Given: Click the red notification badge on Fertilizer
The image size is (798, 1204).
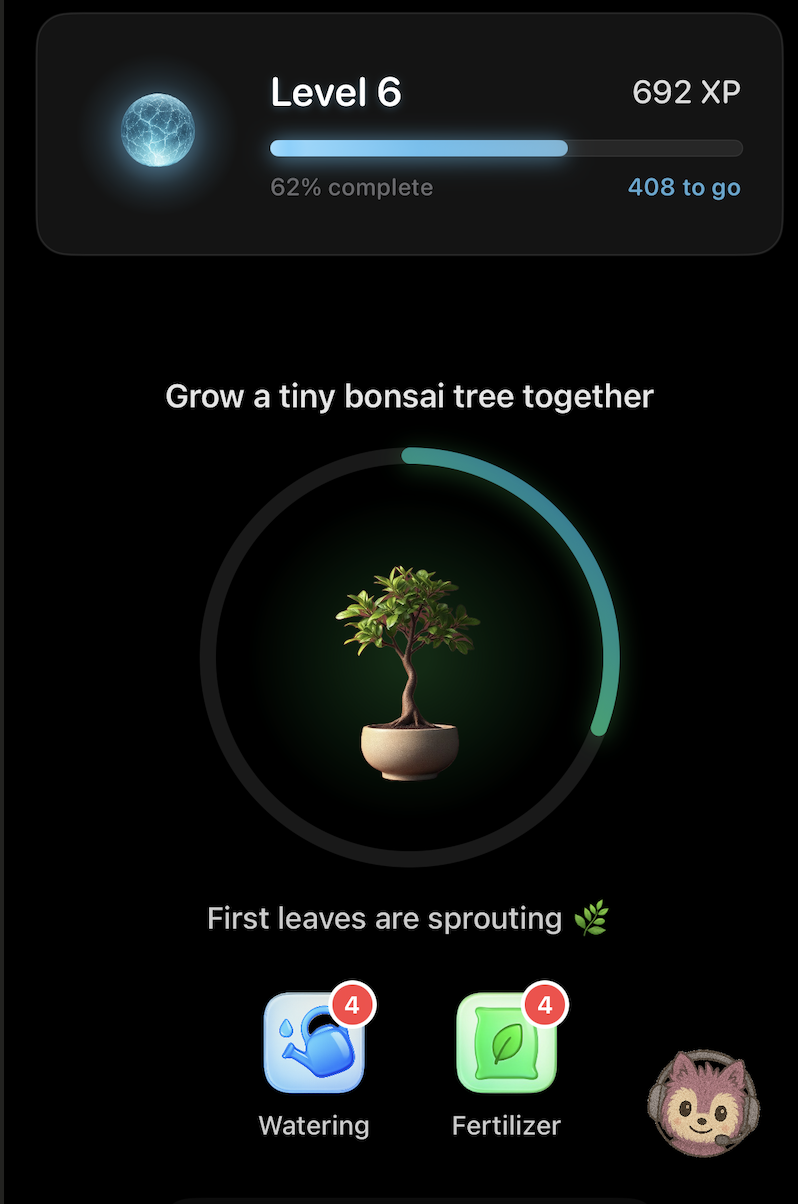Looking at the screenshot, I should 547,1005.
